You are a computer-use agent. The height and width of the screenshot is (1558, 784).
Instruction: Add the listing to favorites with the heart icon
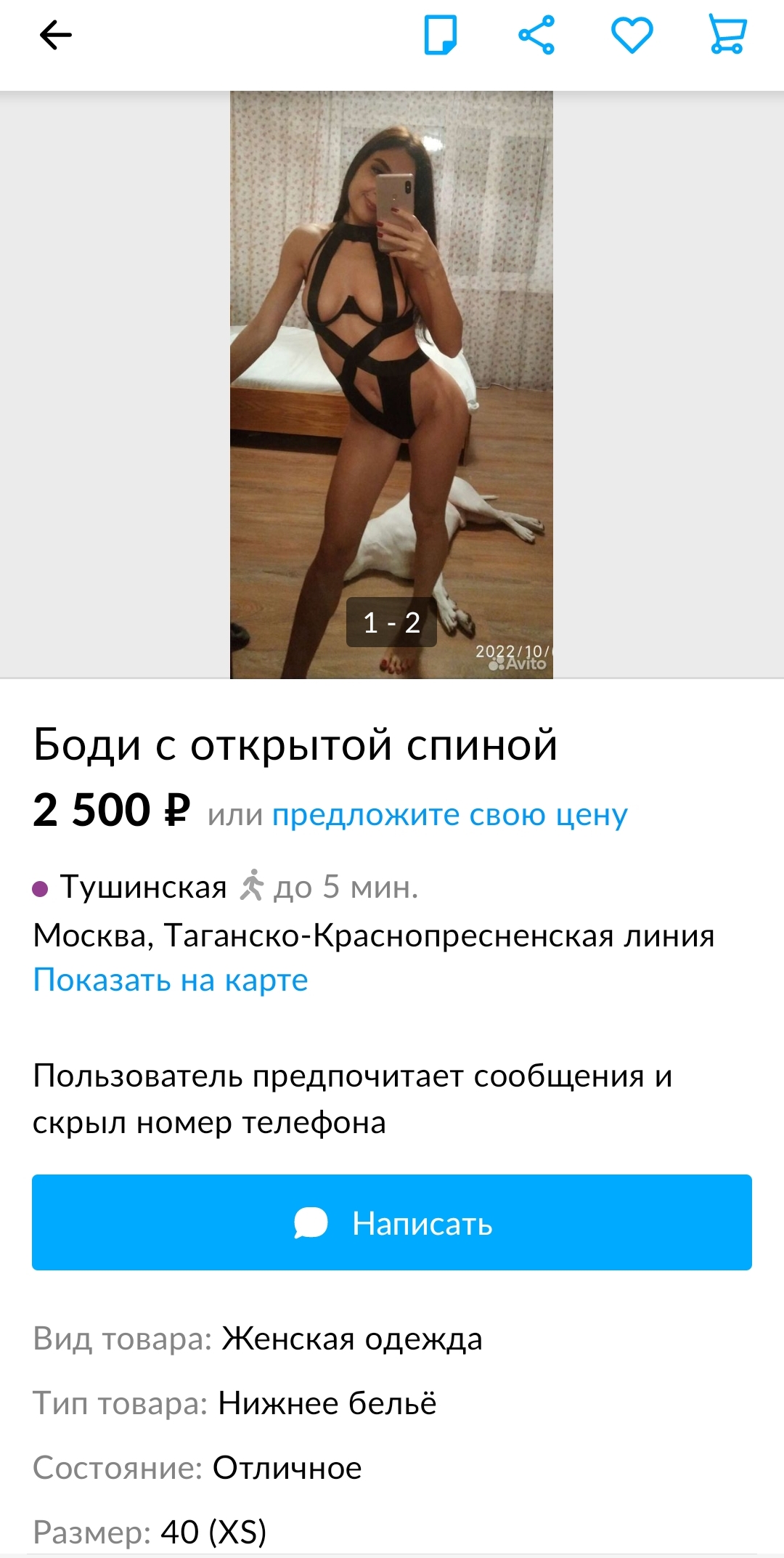pos(632,35)
